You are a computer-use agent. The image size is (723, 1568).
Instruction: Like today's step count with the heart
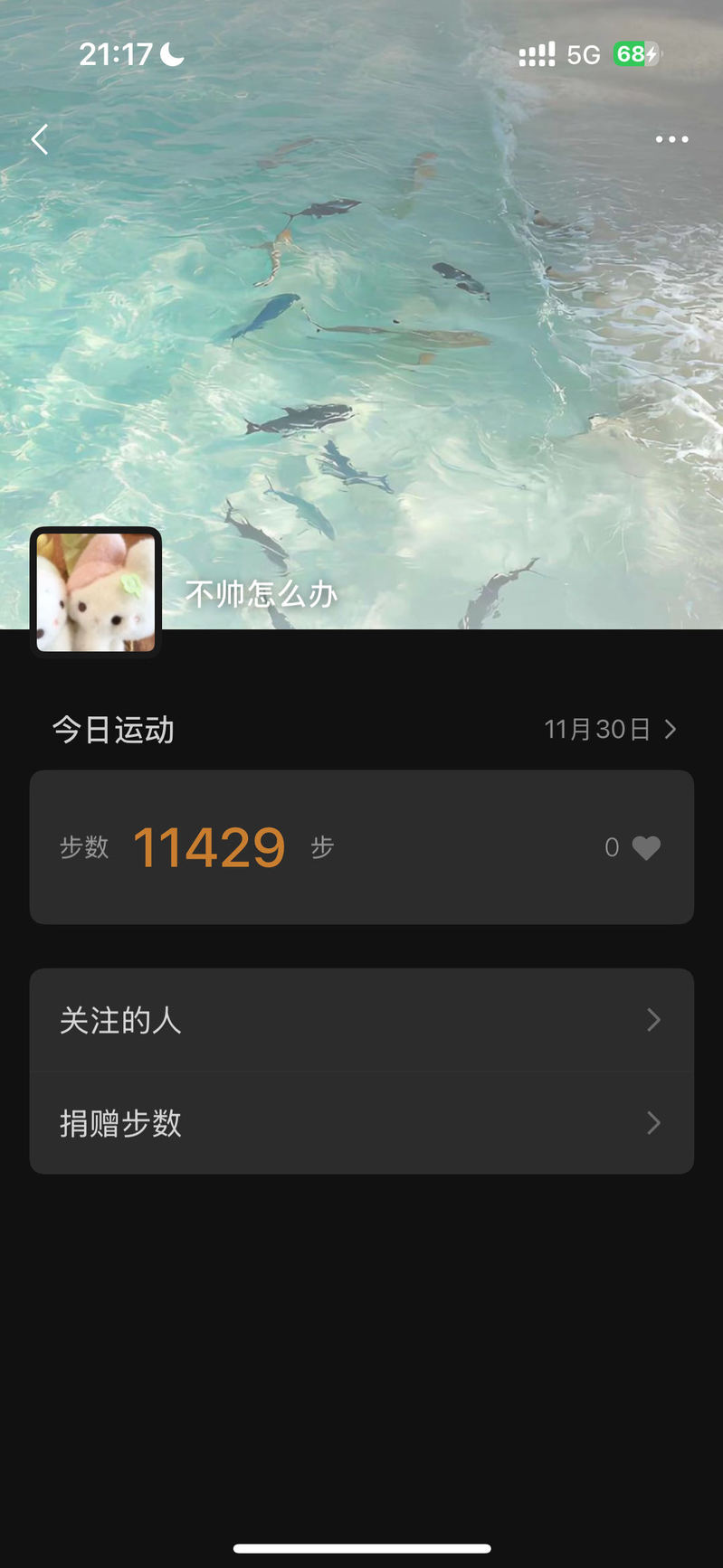[x=645, y=847]
